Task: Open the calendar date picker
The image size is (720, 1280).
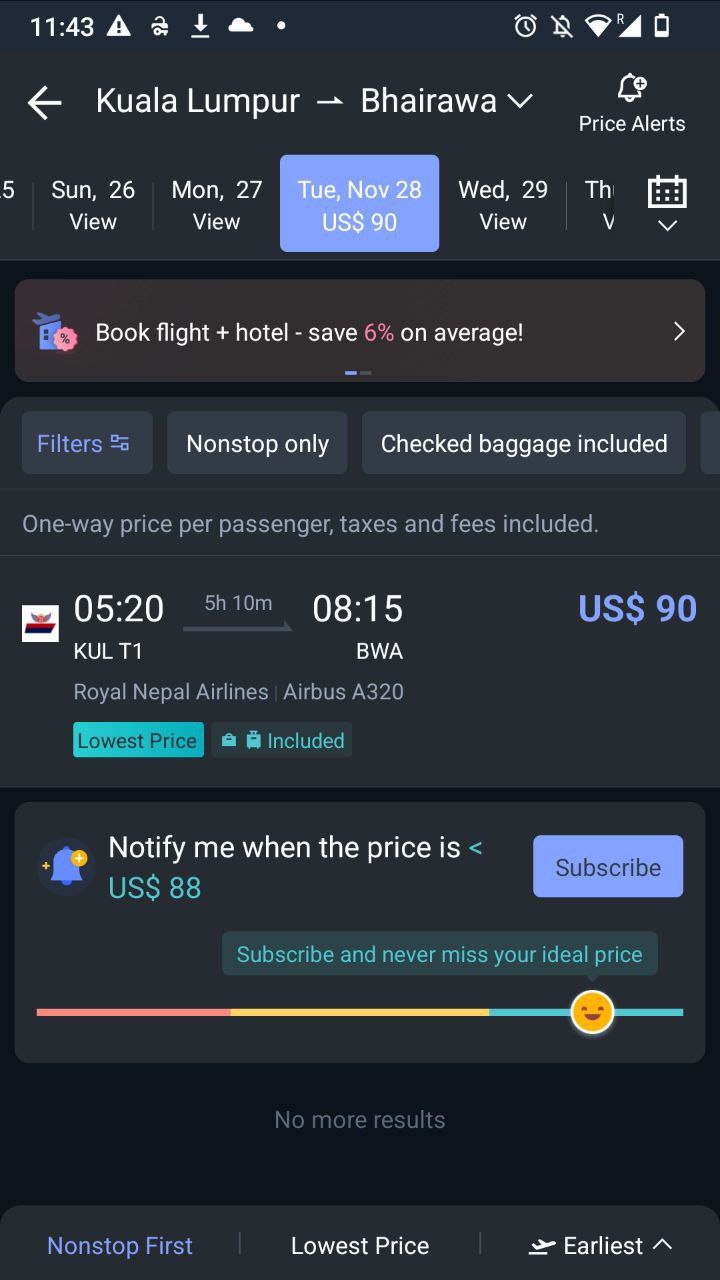Action: coord(667,203)
